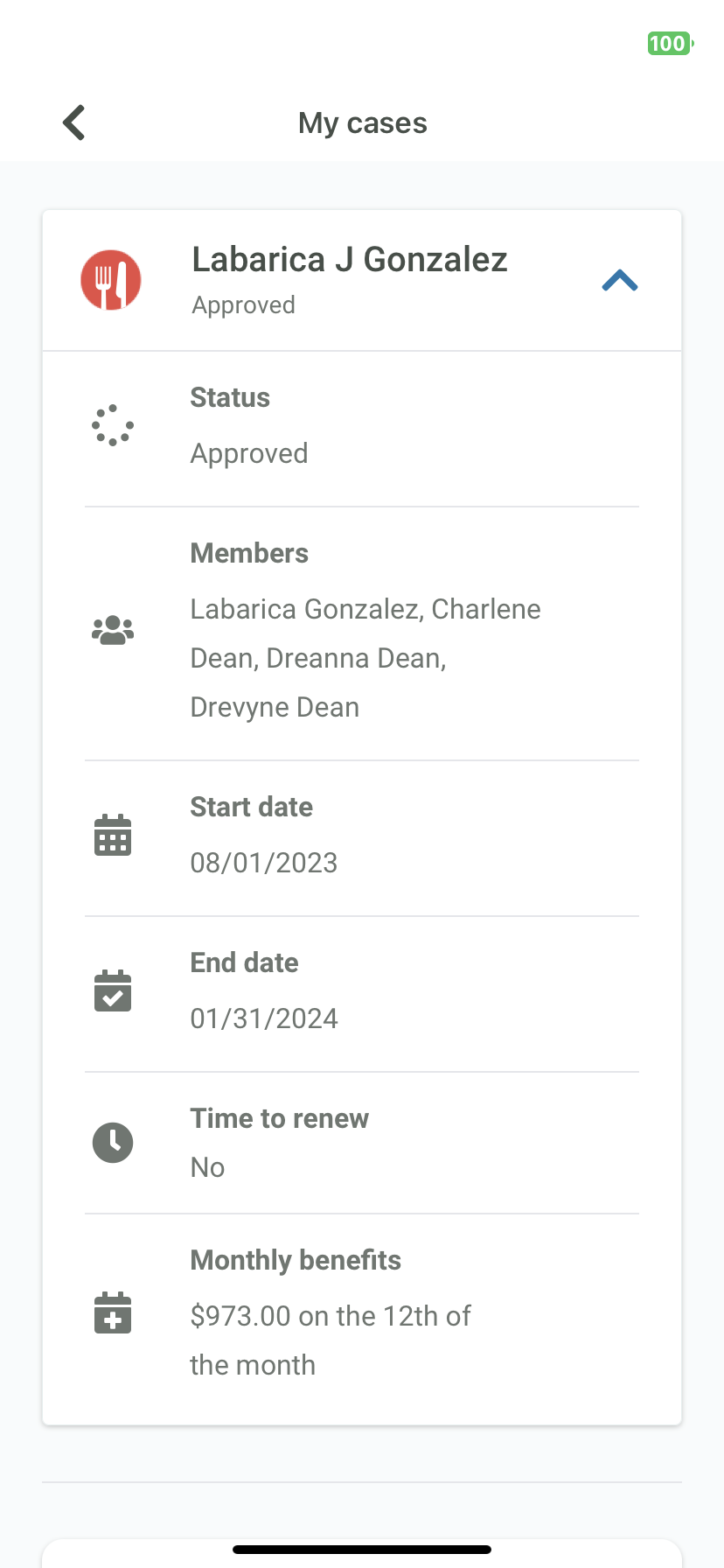Collapse the Labarica J Gonzalez case card
Viewport: 724px width, 1568px height.
point(620,281)
